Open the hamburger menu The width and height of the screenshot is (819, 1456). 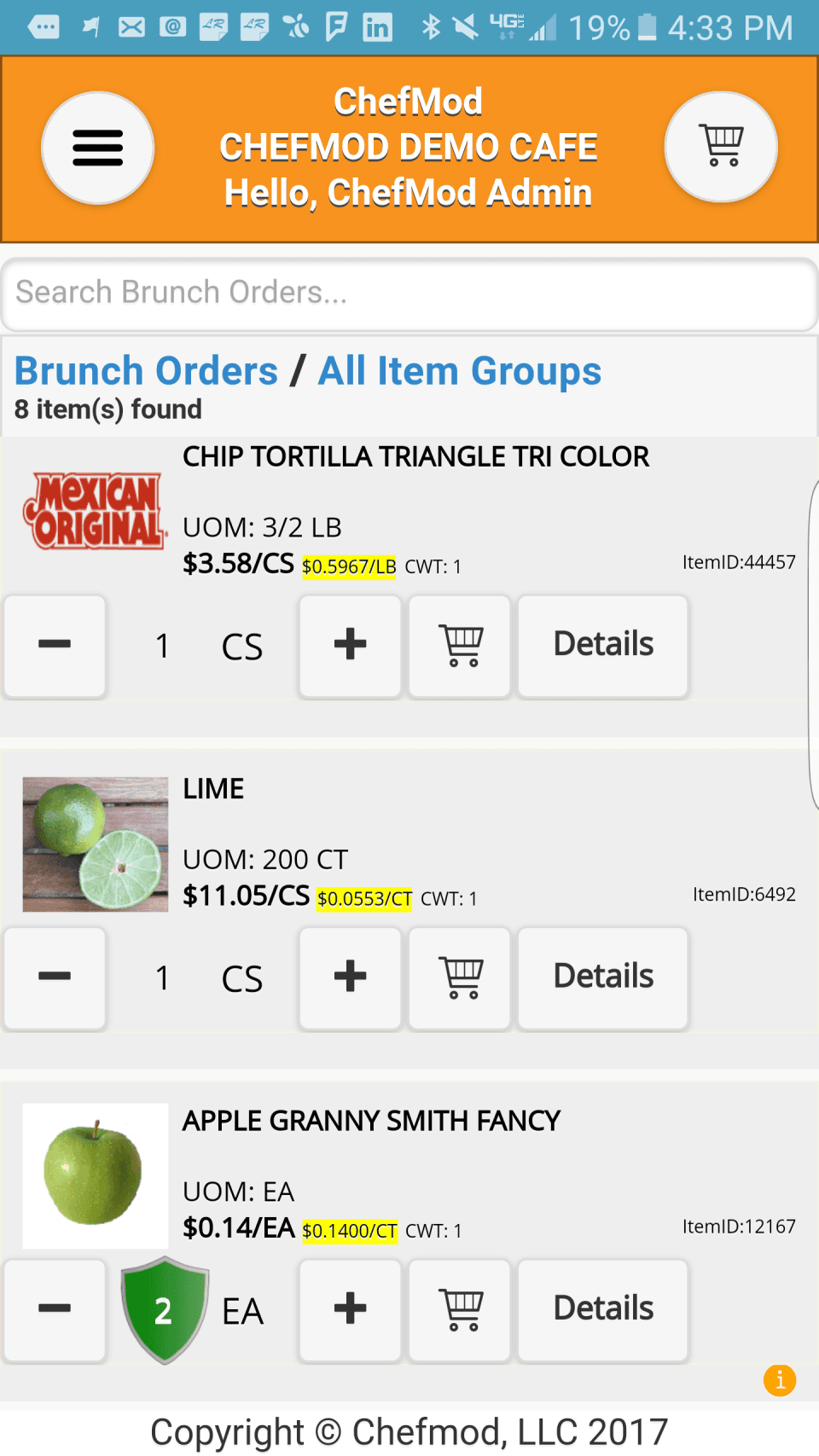tap(98, 148)
